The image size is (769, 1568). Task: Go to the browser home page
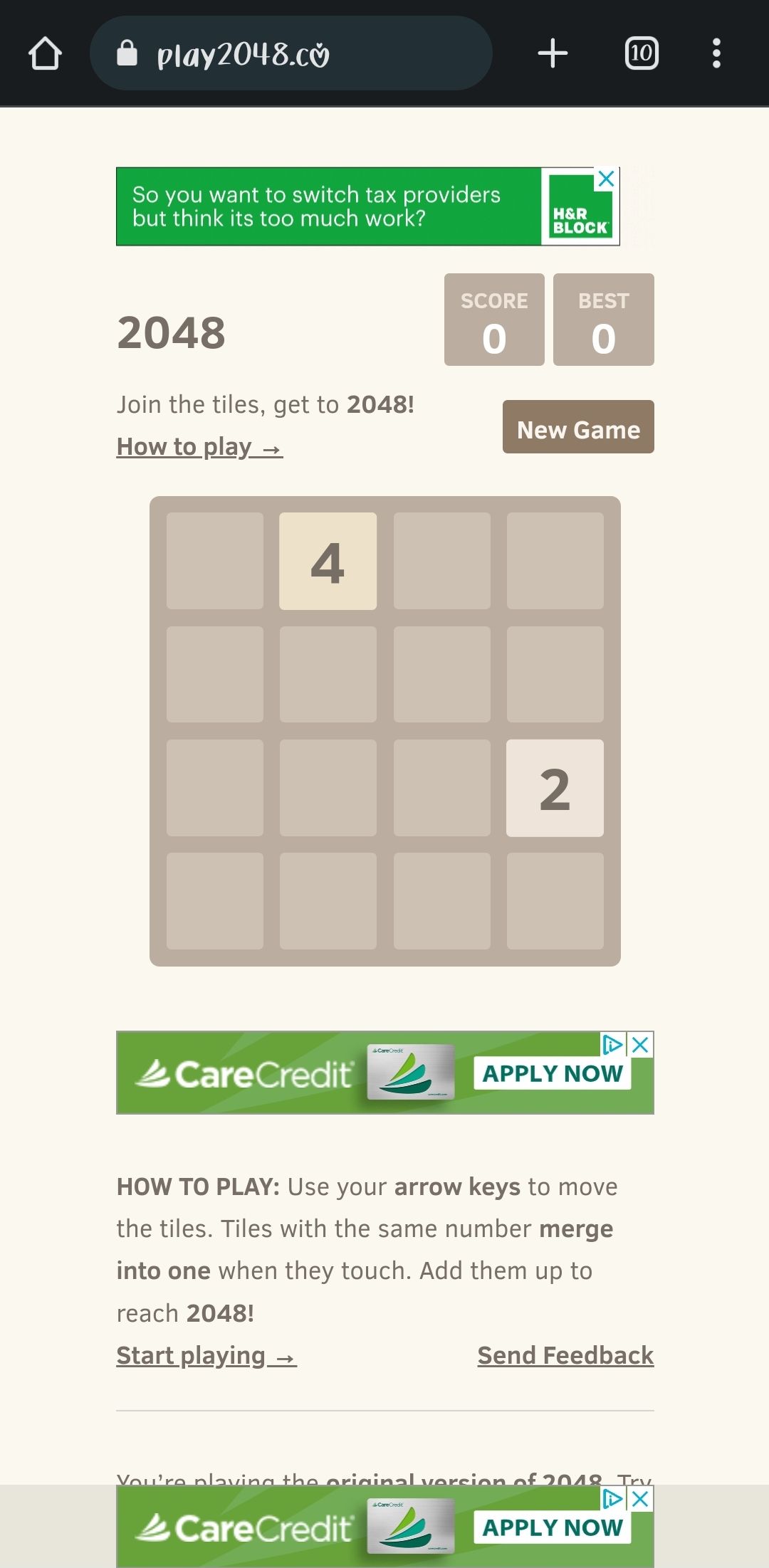tap(45, 53)
